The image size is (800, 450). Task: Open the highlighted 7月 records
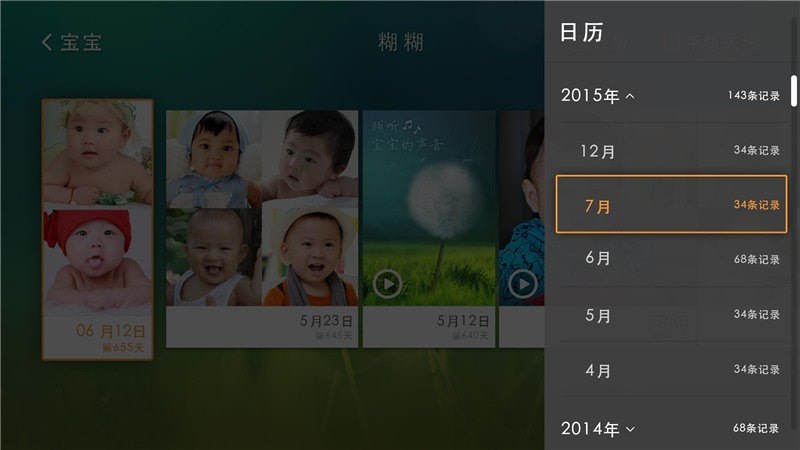point(670,205)
